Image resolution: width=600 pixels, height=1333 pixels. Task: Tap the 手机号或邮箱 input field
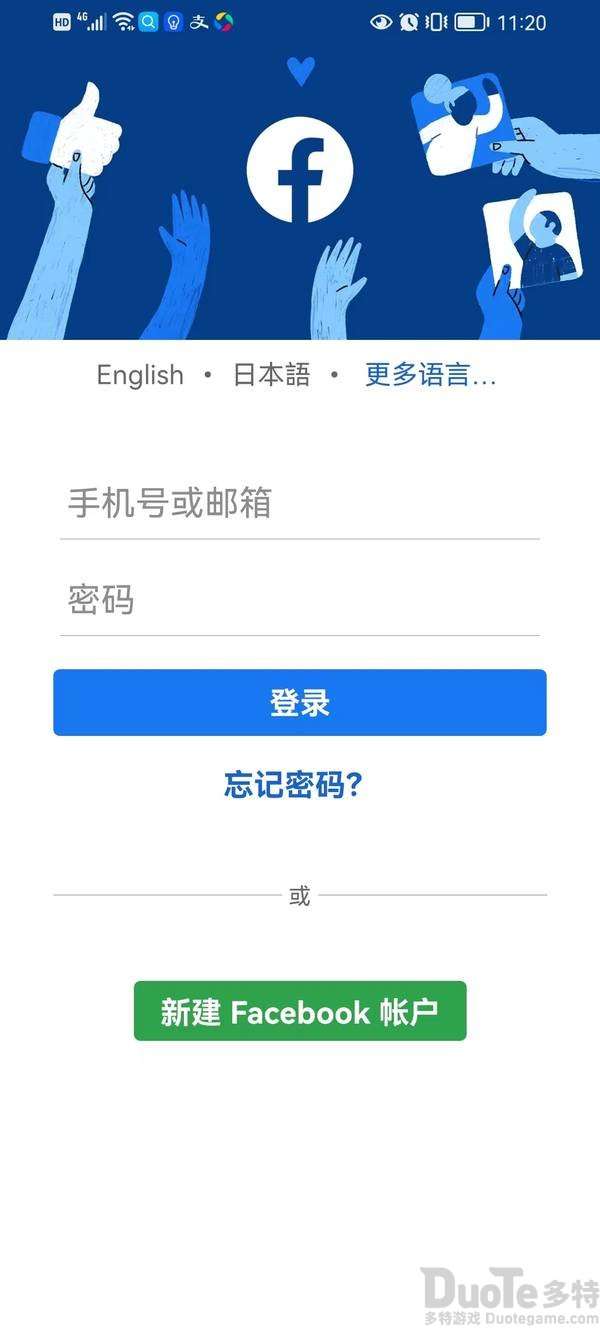300,503
